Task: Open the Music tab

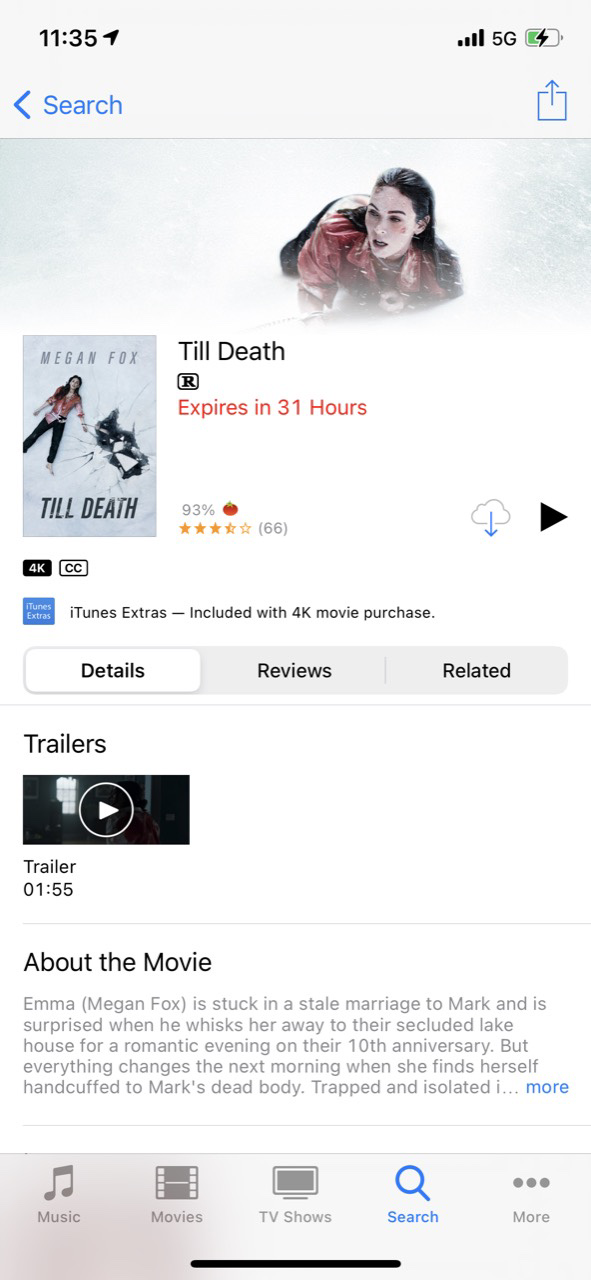Action: (x=59, y=1195)
